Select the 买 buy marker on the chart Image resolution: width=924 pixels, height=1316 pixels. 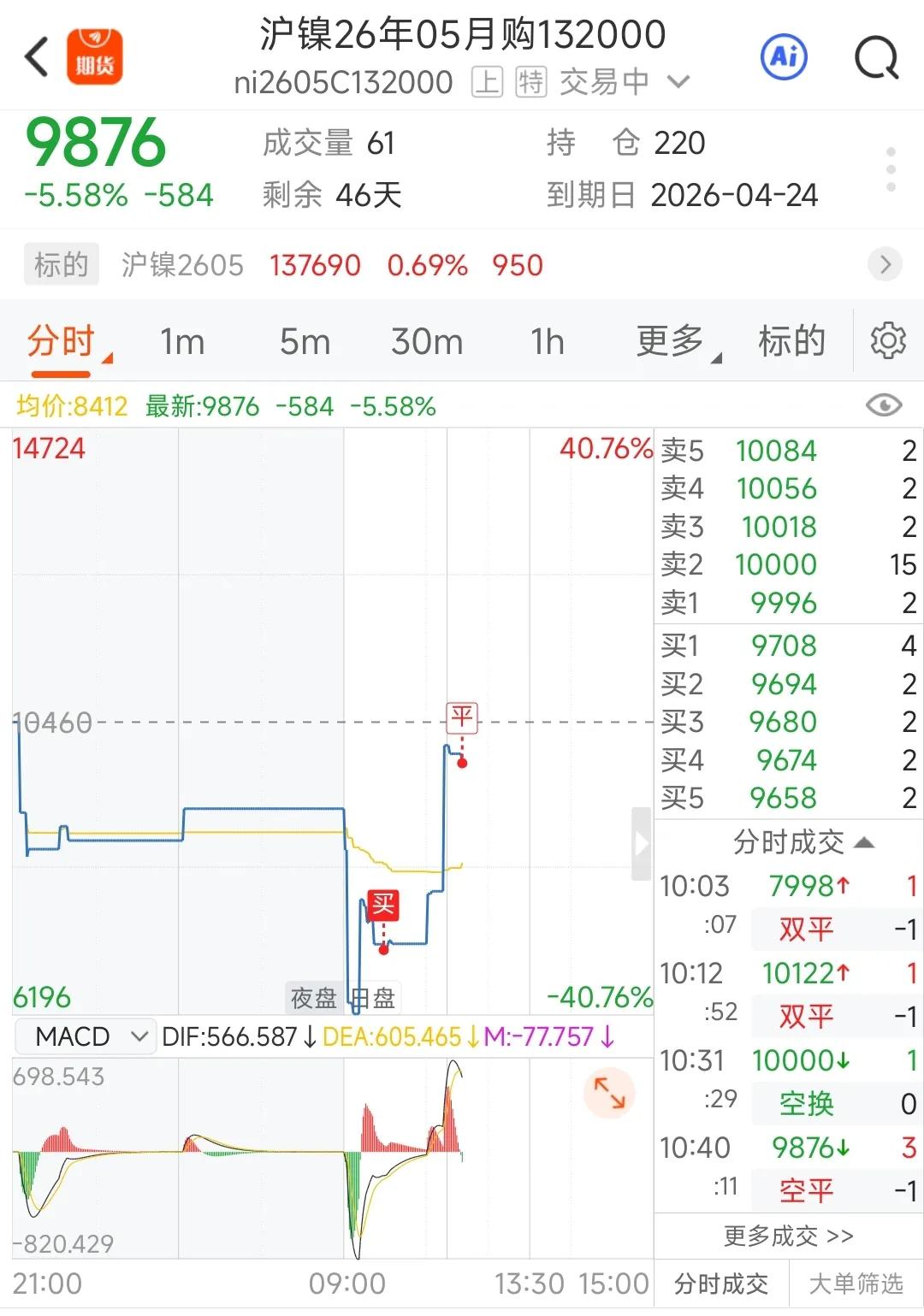(x=382, y=904)
